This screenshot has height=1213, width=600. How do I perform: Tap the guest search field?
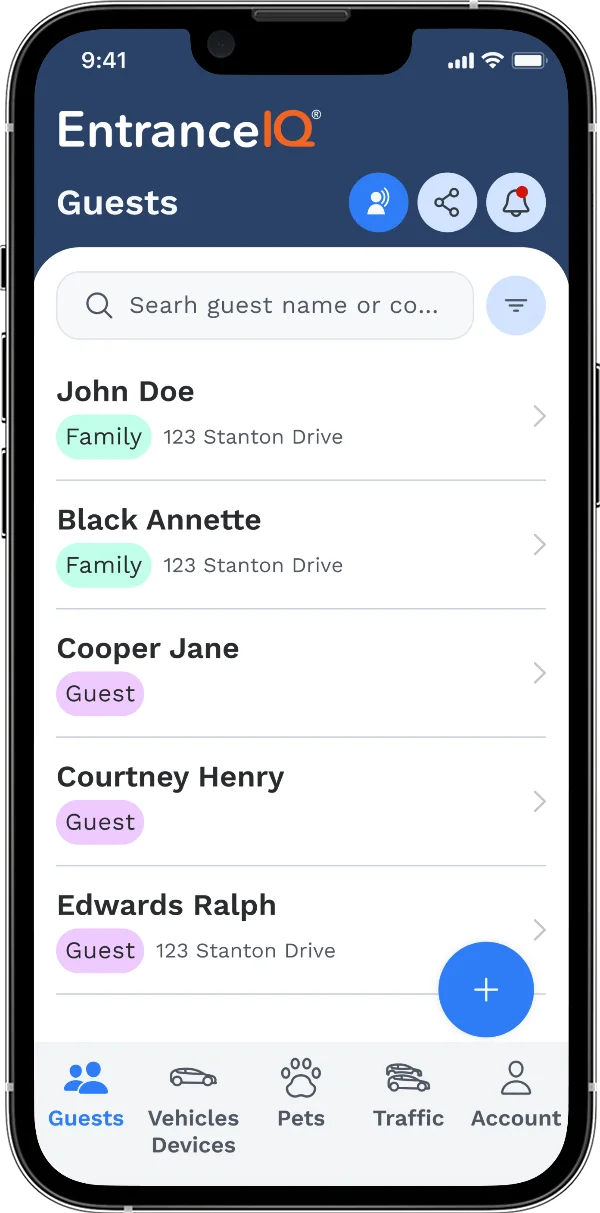tap(265, 306)
